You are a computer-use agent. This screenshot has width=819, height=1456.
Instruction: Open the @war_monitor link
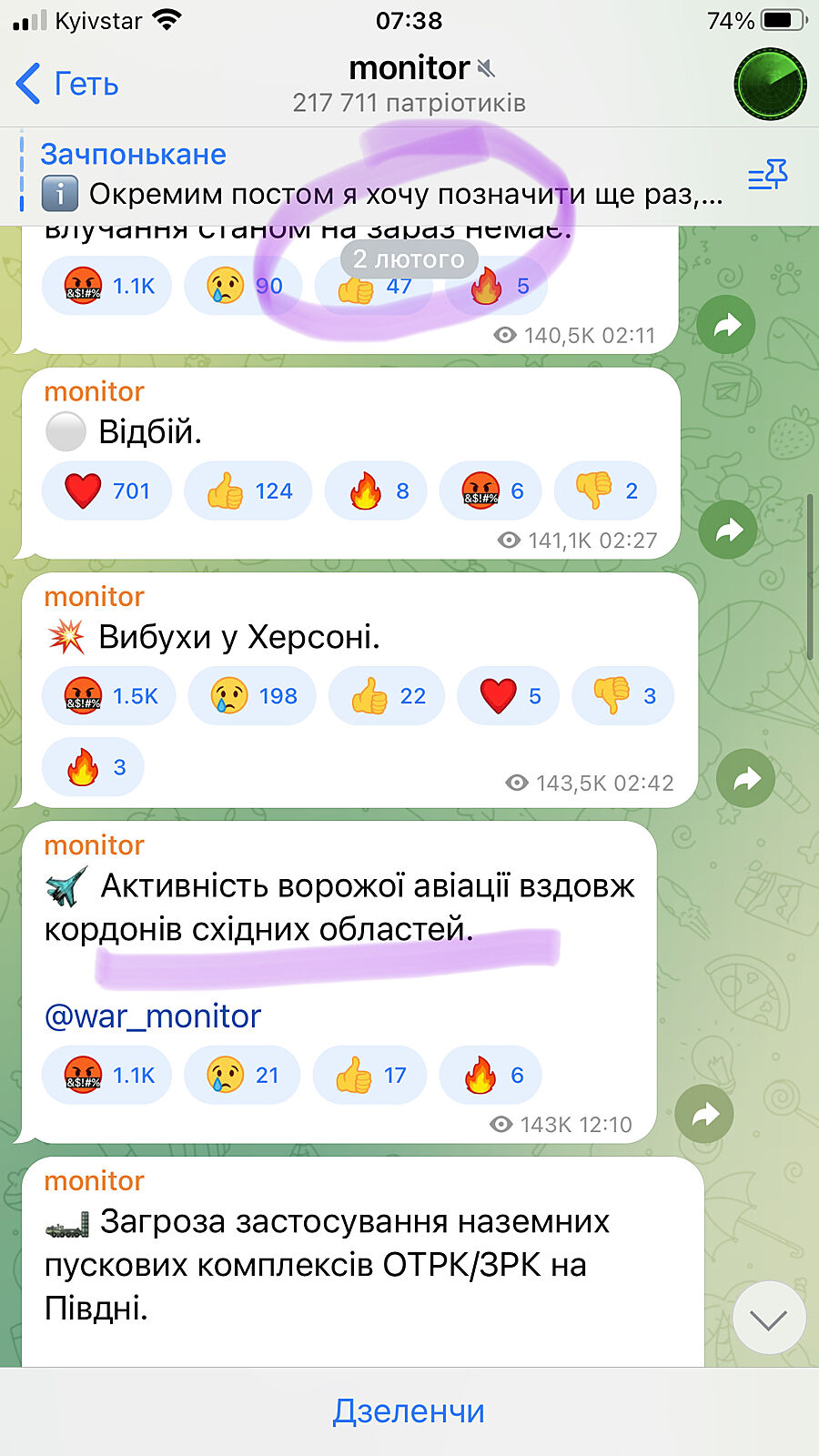153,1016
